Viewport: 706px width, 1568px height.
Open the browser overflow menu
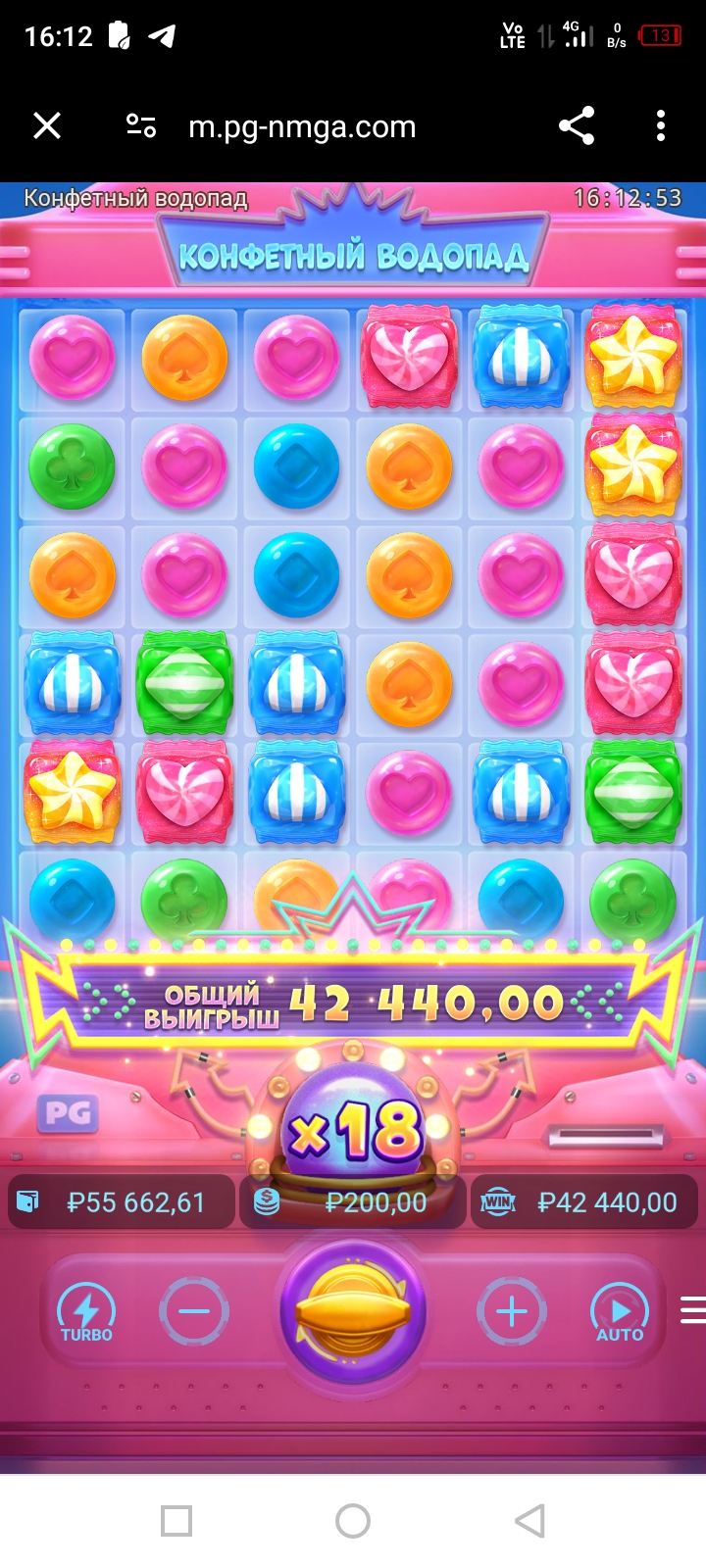coord(661,126)
